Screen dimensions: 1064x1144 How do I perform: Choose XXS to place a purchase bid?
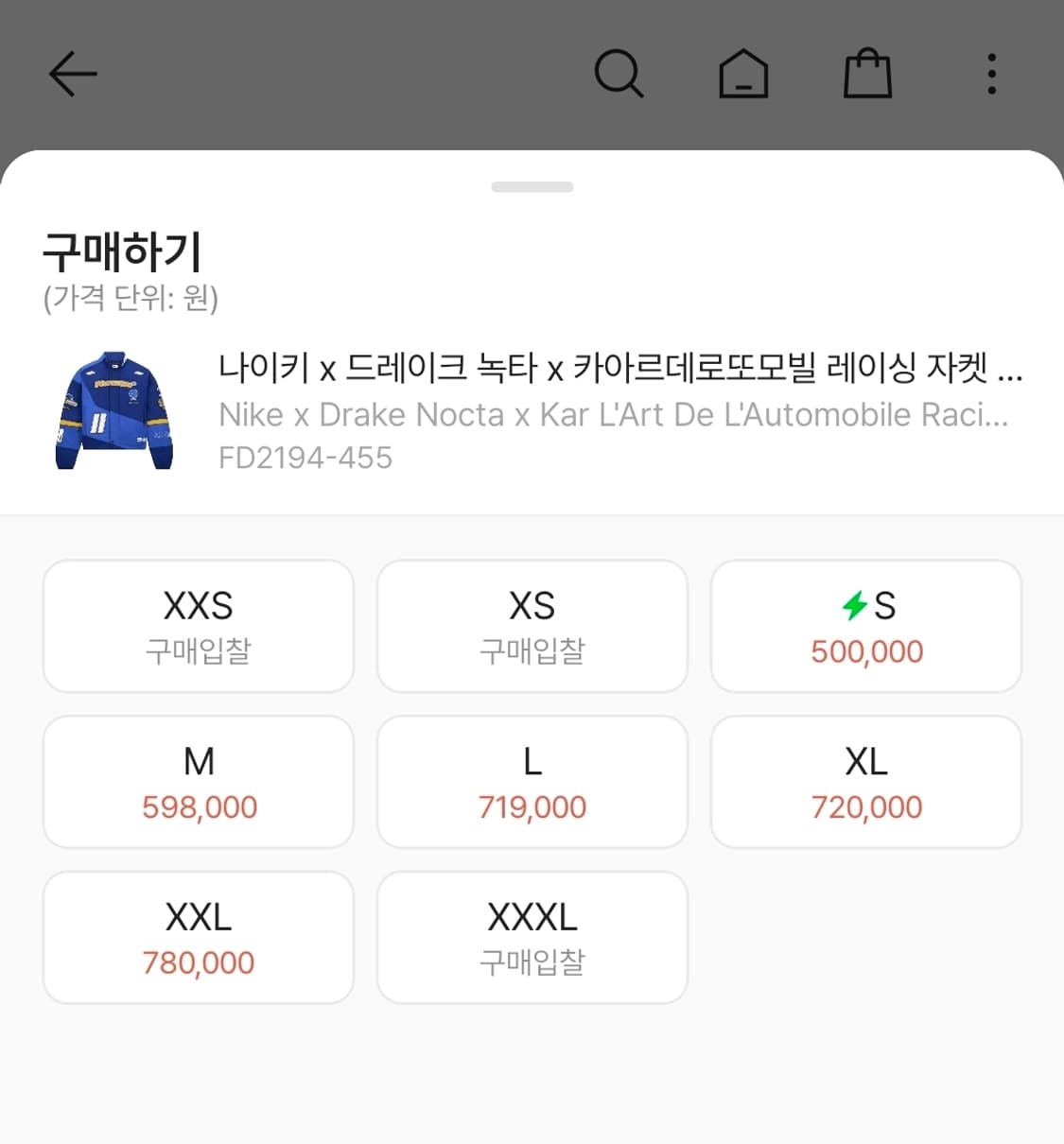[x=198, y=625]
